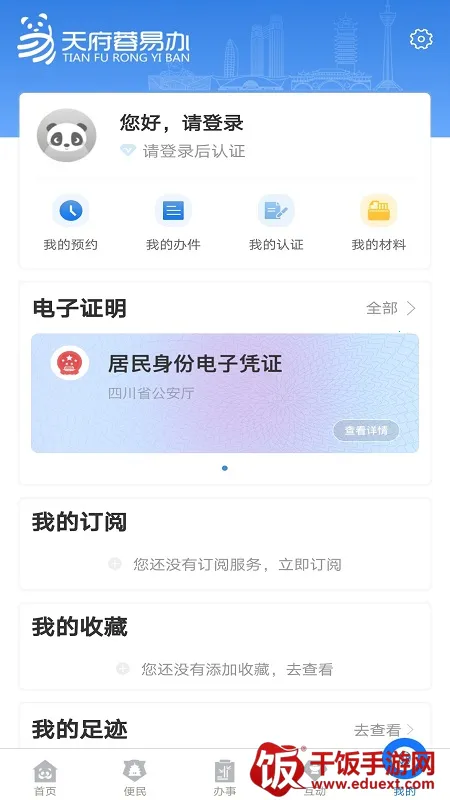Tap 立即订阅 to subscribe to services

[x=310, y=565]
